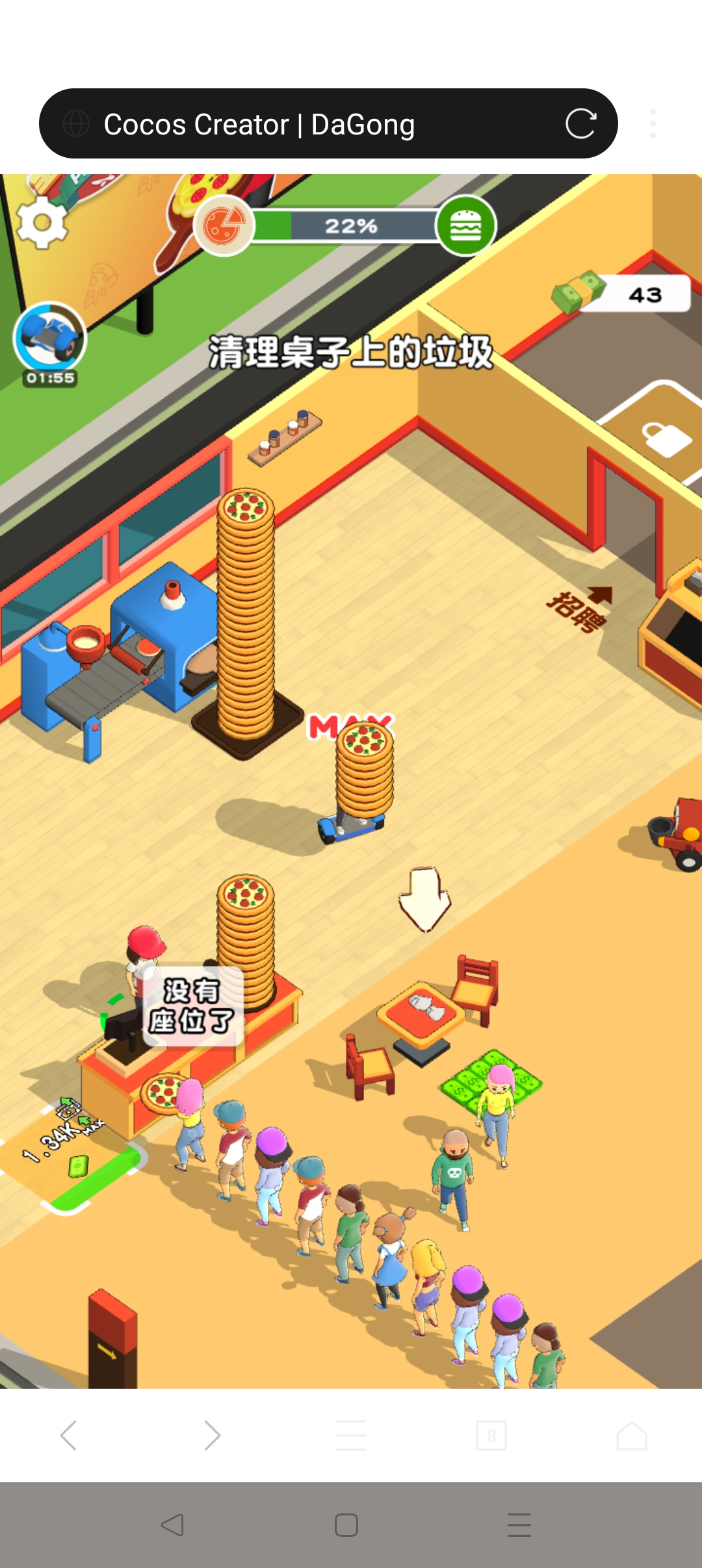Open the game settings gear
Image resolution: width=702 pixels, height=1568 pixels.
pyautogui.click(x=42, y=222)
